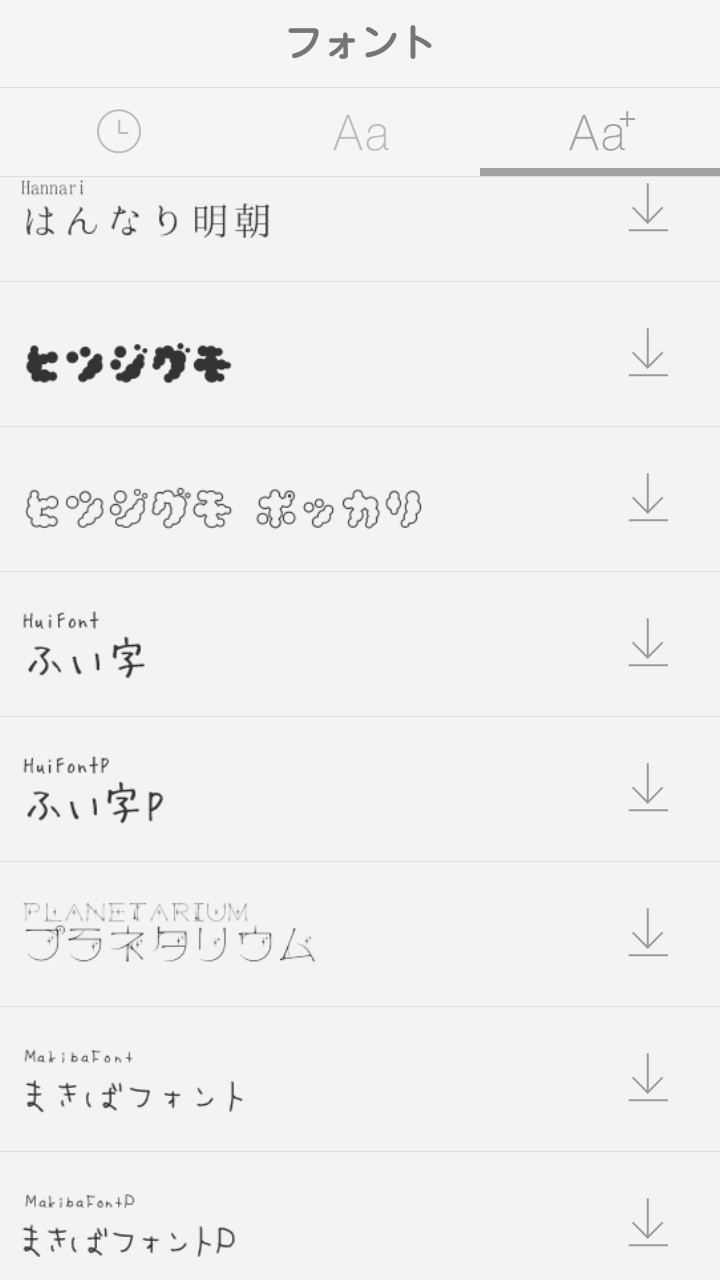Download the HuiFontP ふい字P font
This screenshot has width=720, height=1280.
pyautogui.click(x=648, y=787)
